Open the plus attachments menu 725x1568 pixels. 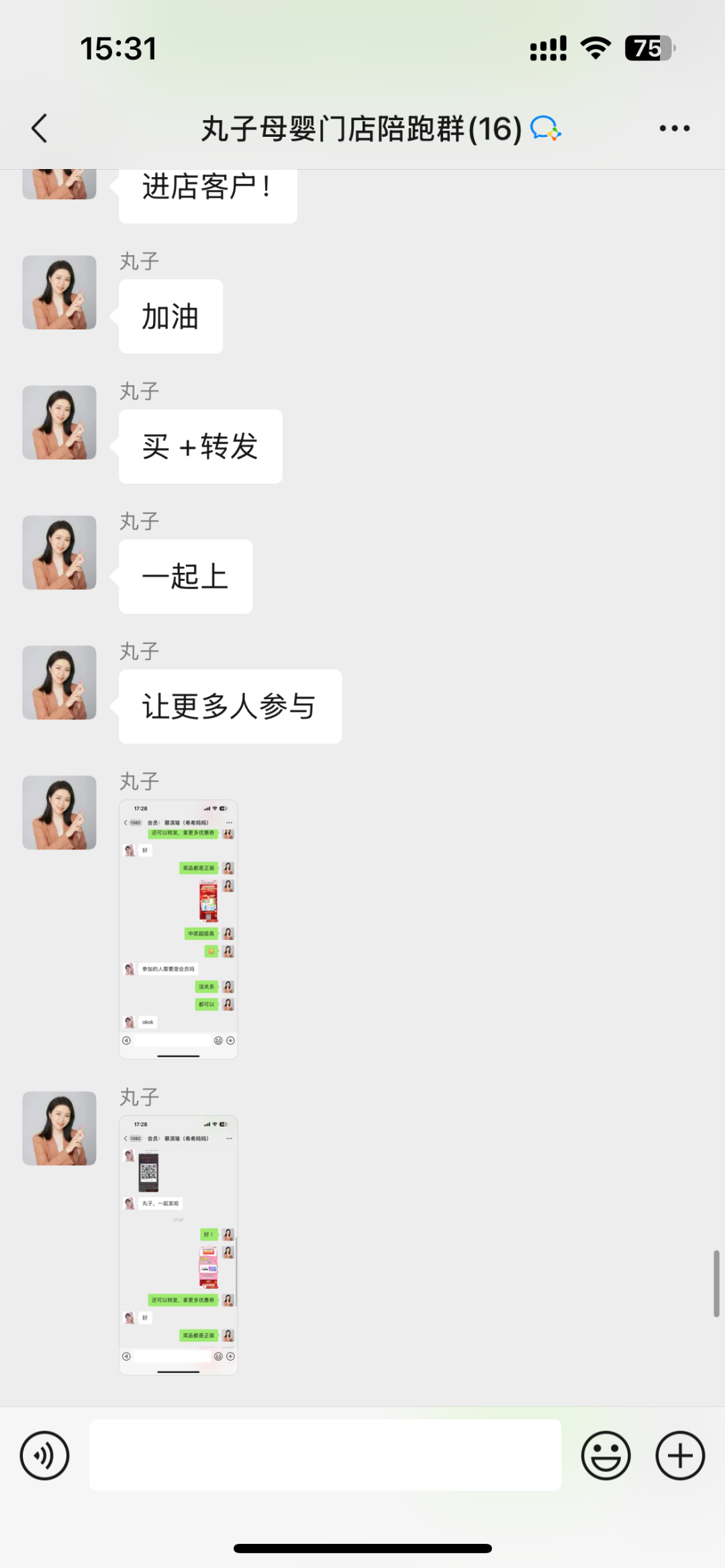click(x=680, y=1455)
